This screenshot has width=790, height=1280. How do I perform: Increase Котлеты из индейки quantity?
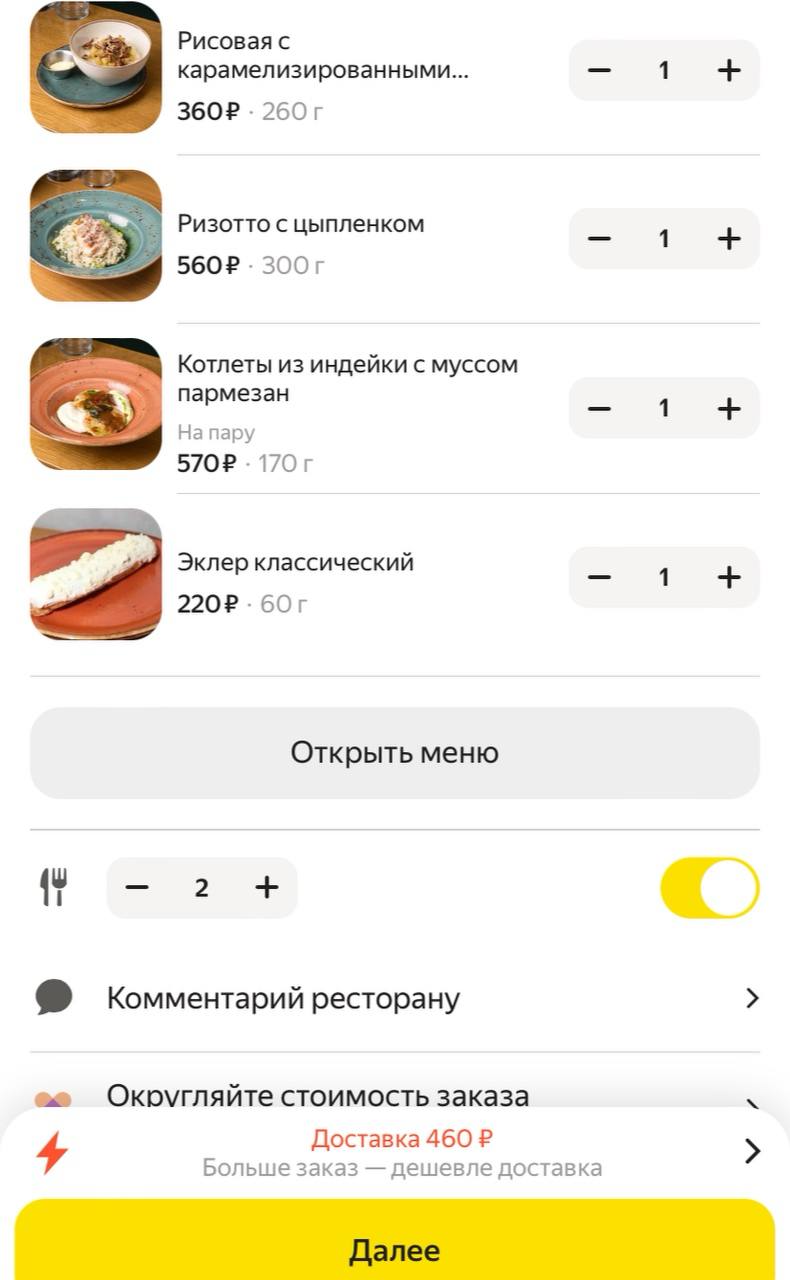click(729, 408)
